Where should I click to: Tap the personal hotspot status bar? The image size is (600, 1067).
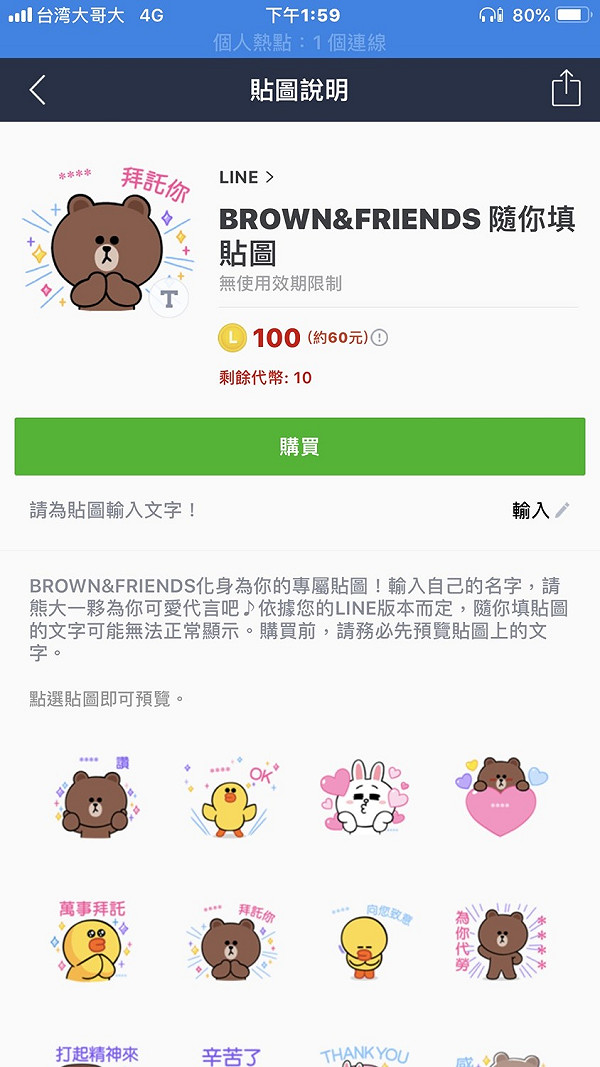tap(300, 43)
